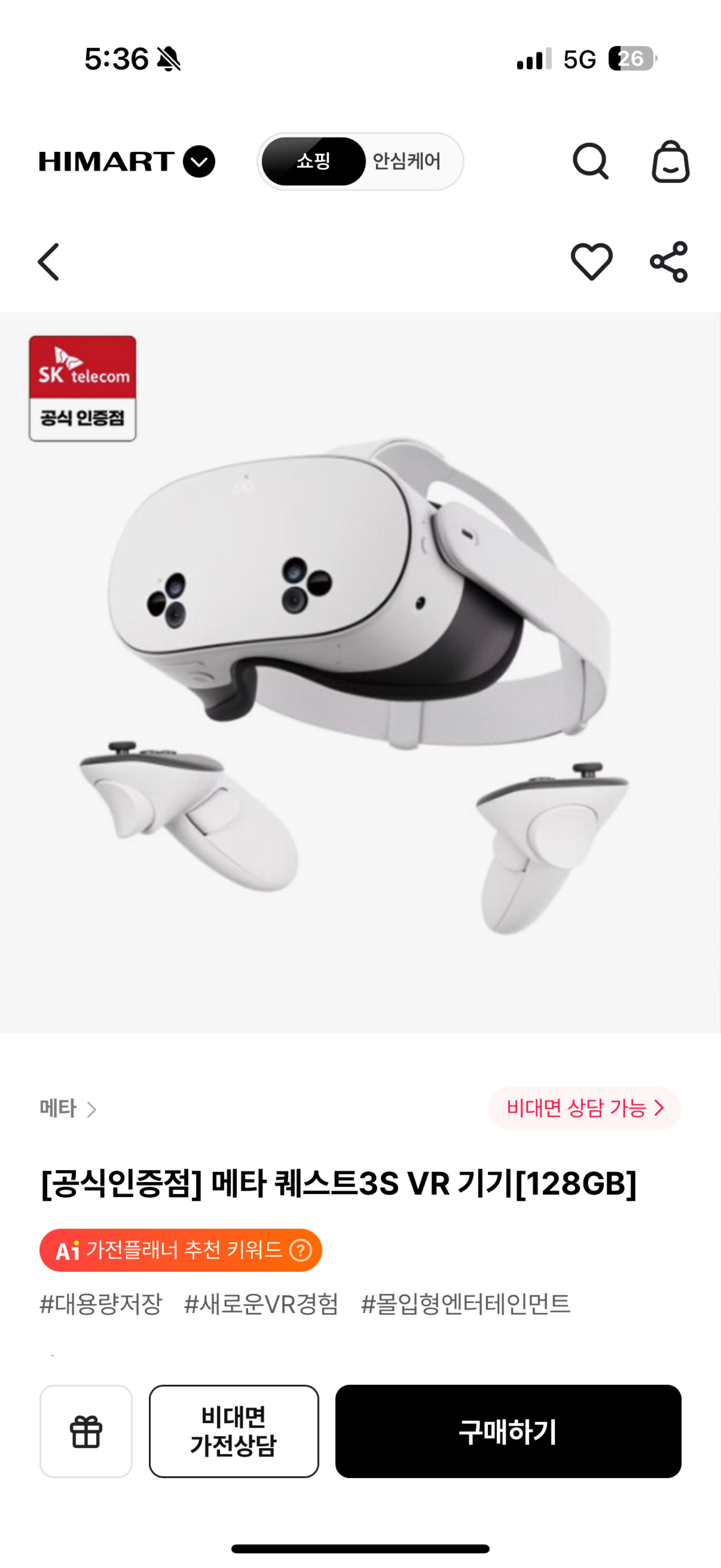Share this Meta Quest 3S product

click(x=669, y=262)
